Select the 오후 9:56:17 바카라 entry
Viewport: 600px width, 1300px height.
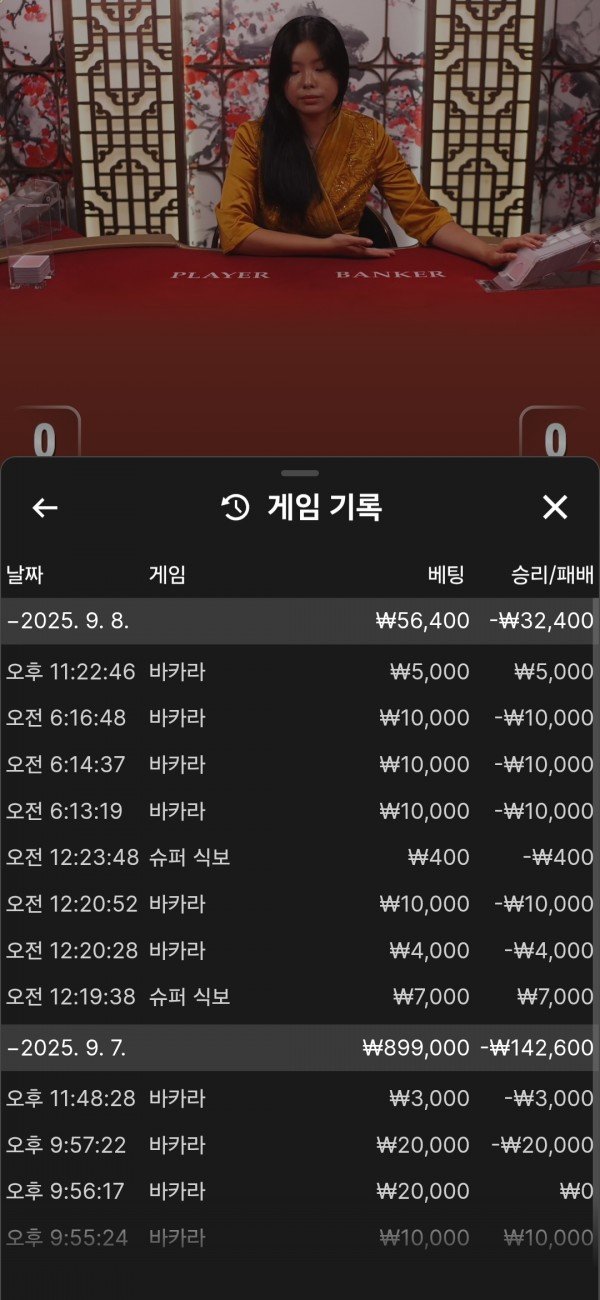299,1191
